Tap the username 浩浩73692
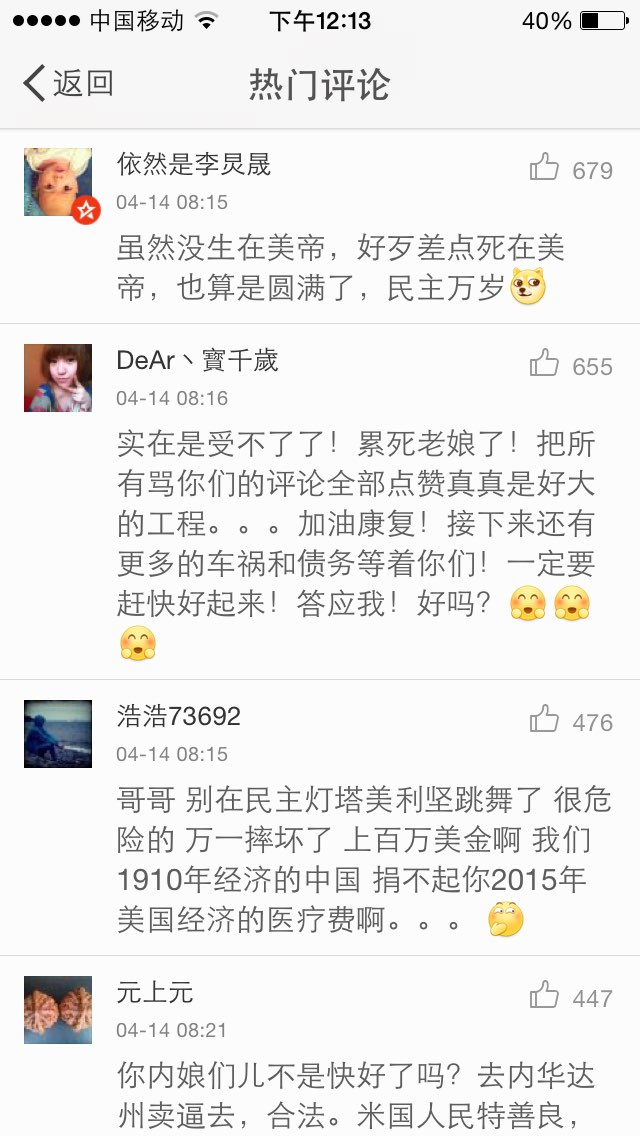The image size is (640, 1136). pos(178,717)
